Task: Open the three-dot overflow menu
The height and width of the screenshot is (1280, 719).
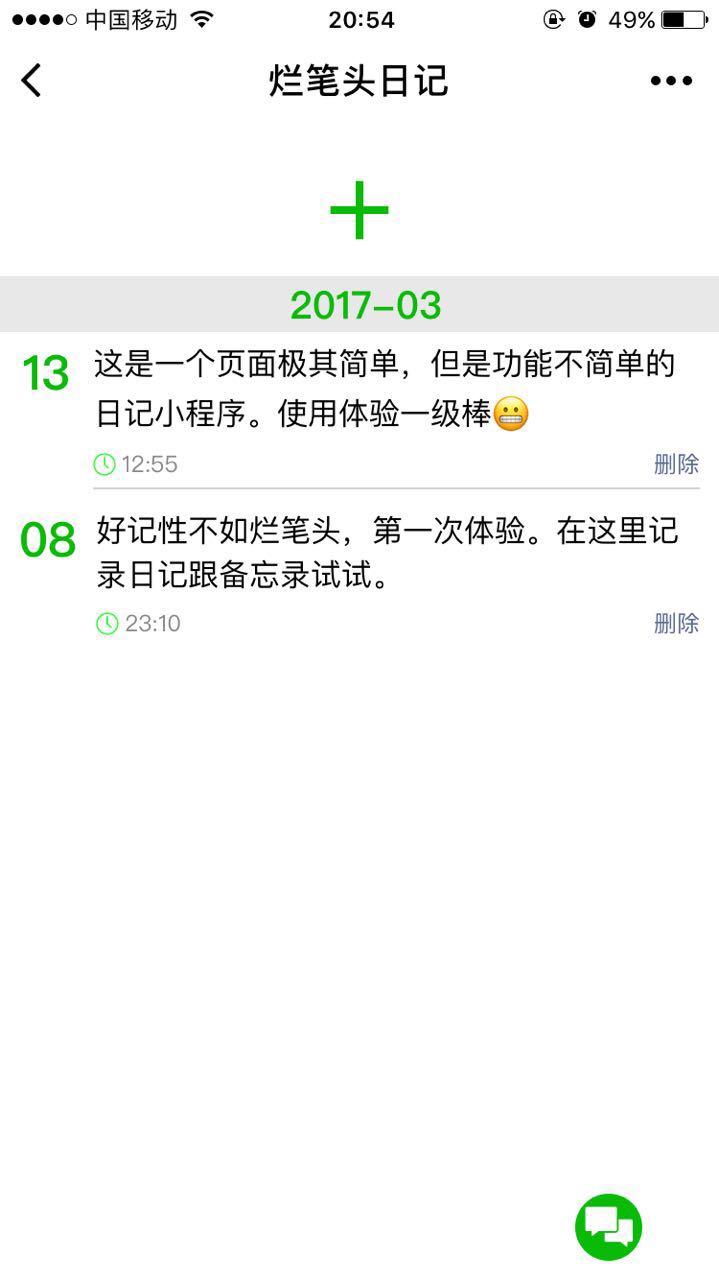Action: pyautogui.click(x=671, y=81)
